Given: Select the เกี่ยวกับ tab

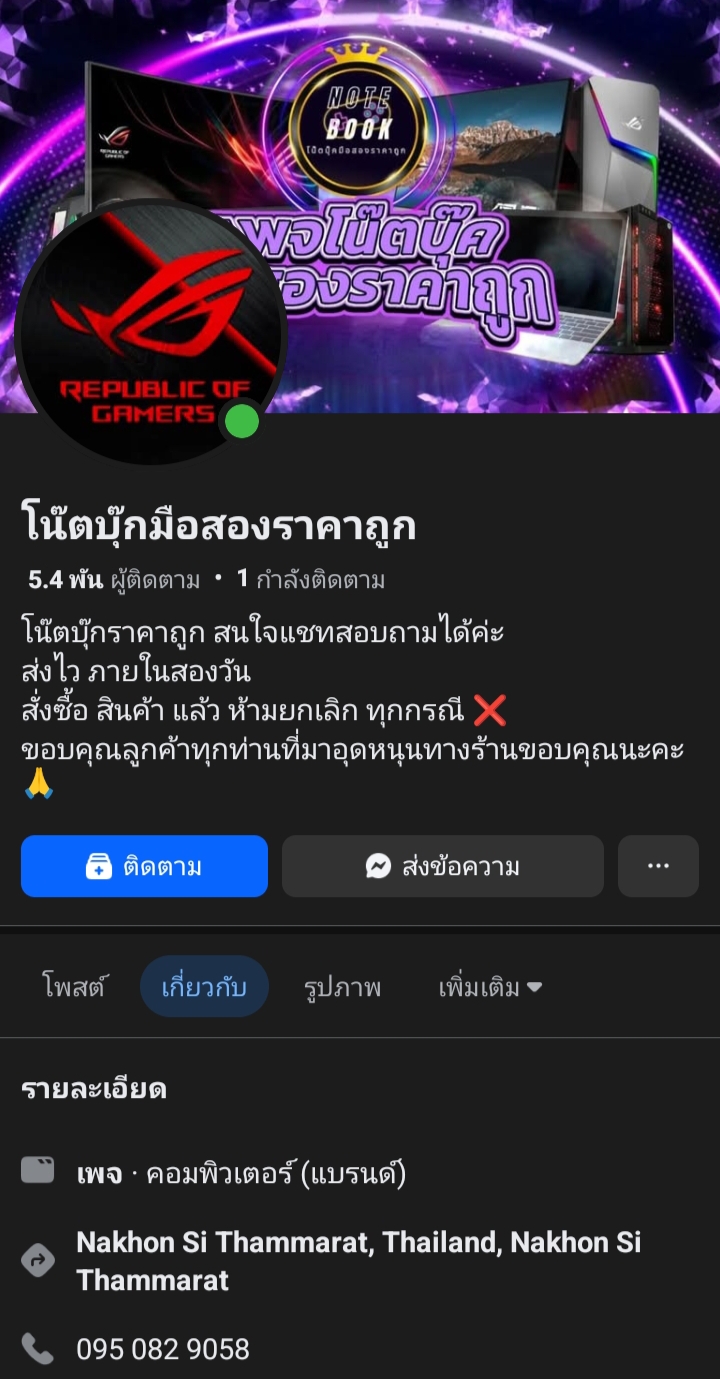Looking at the screenshot, I should [x=204, y=988].
